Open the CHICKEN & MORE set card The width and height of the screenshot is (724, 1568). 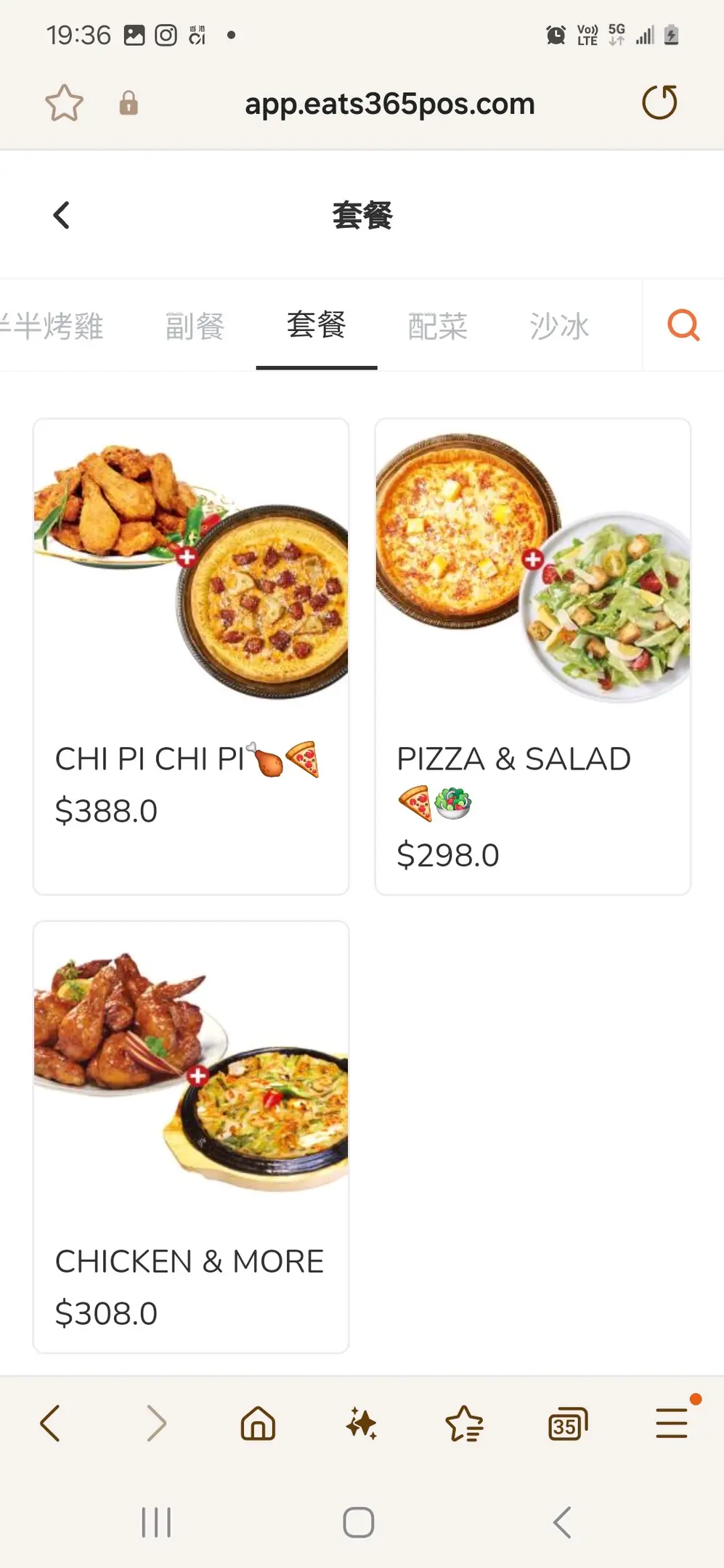point(191,1136)
